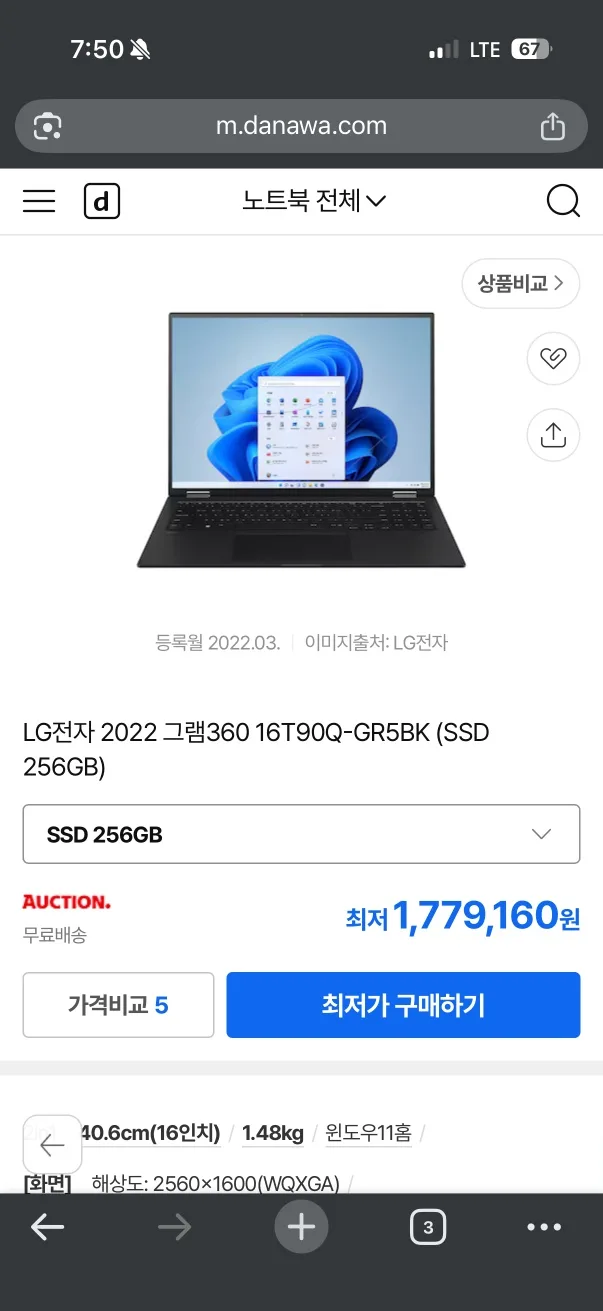View the 3 open tabs
603x1311 pixels.
point(428,1227)
